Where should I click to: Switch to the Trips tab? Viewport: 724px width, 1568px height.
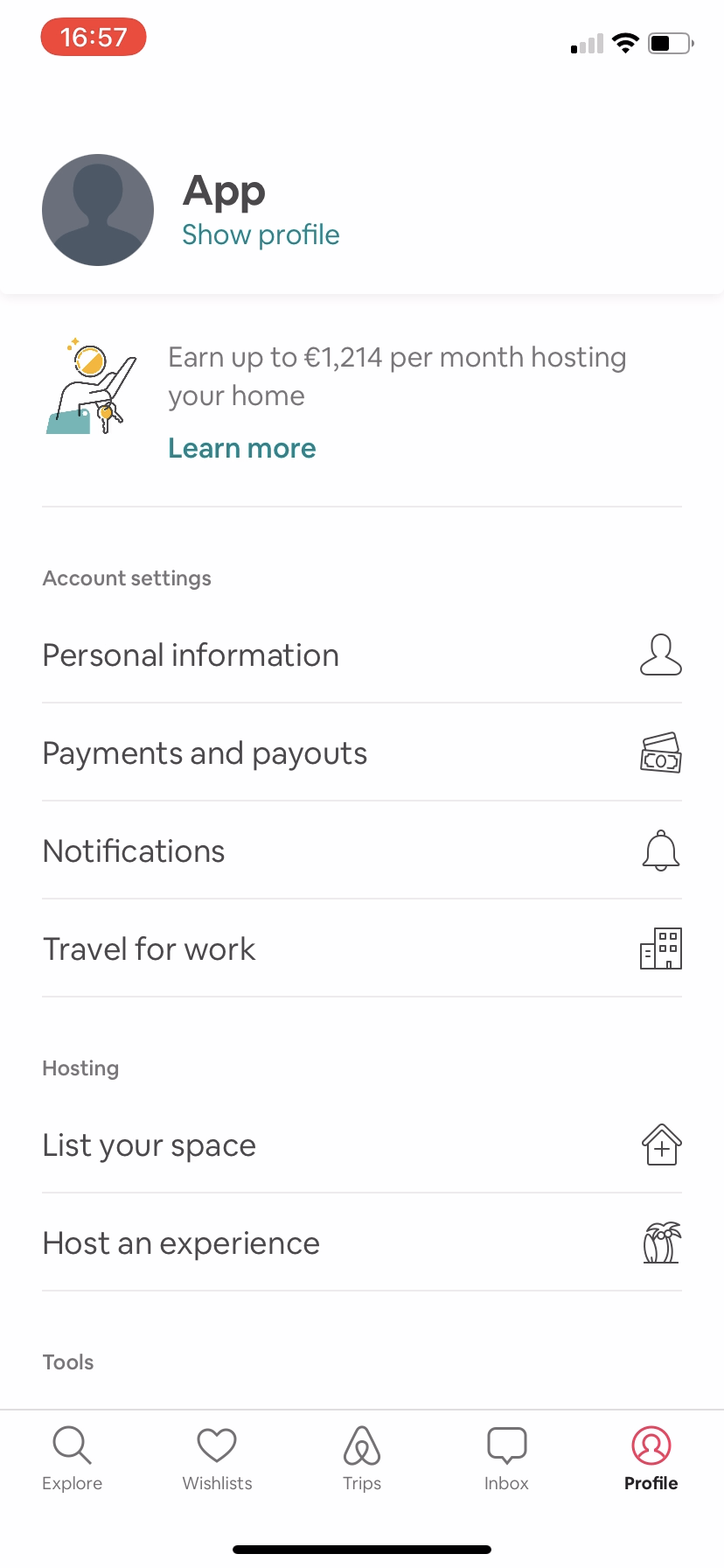pyautogui.click(x=362, y=1457)
